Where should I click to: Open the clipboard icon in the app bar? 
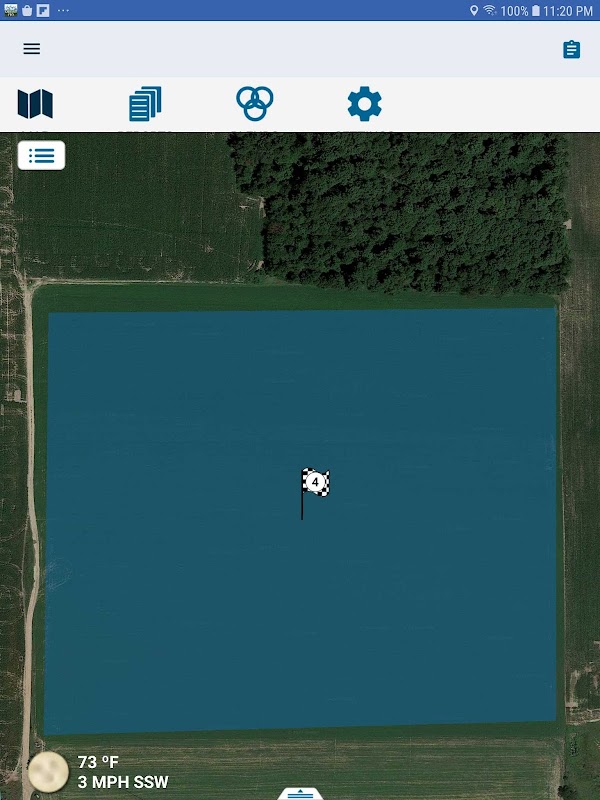(571, 49)
